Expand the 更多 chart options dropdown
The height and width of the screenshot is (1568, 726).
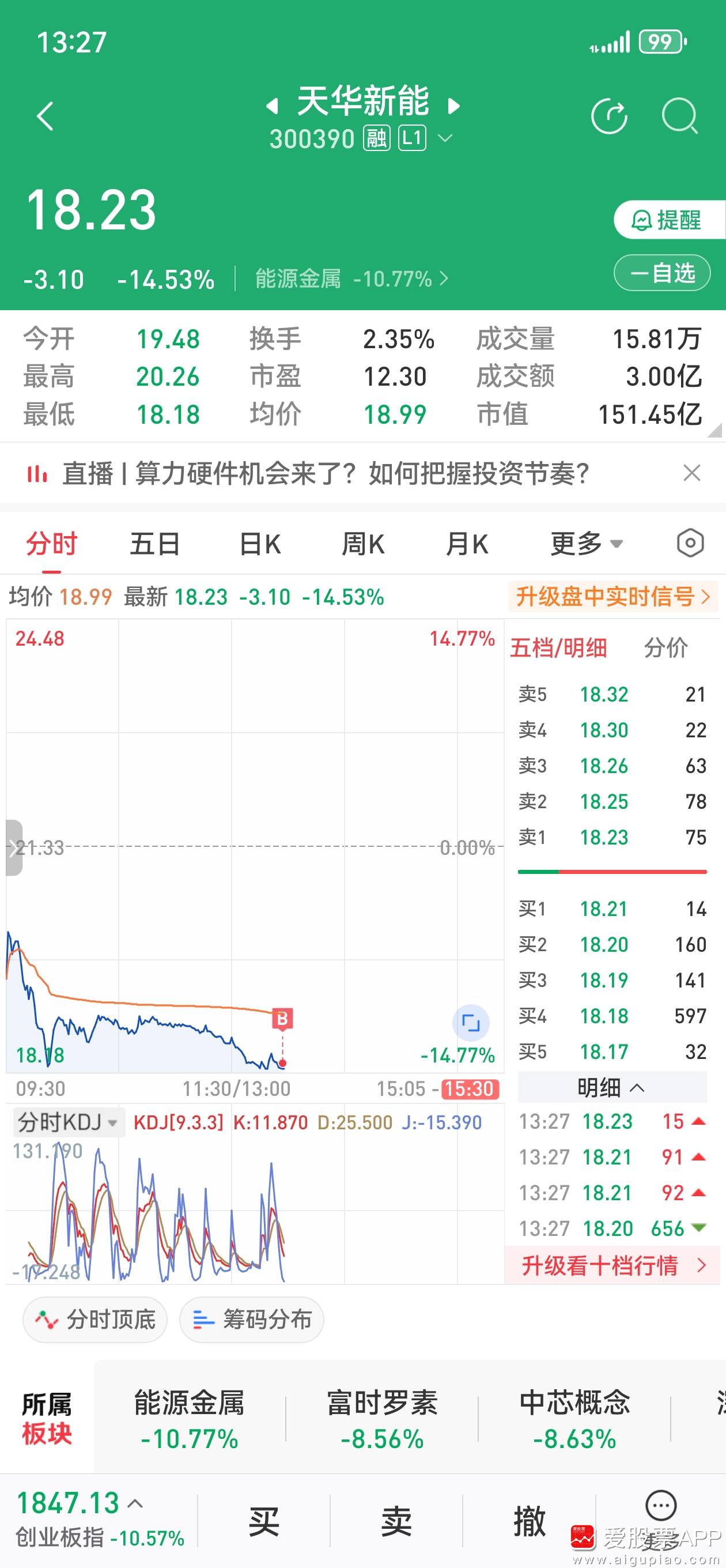587,544
